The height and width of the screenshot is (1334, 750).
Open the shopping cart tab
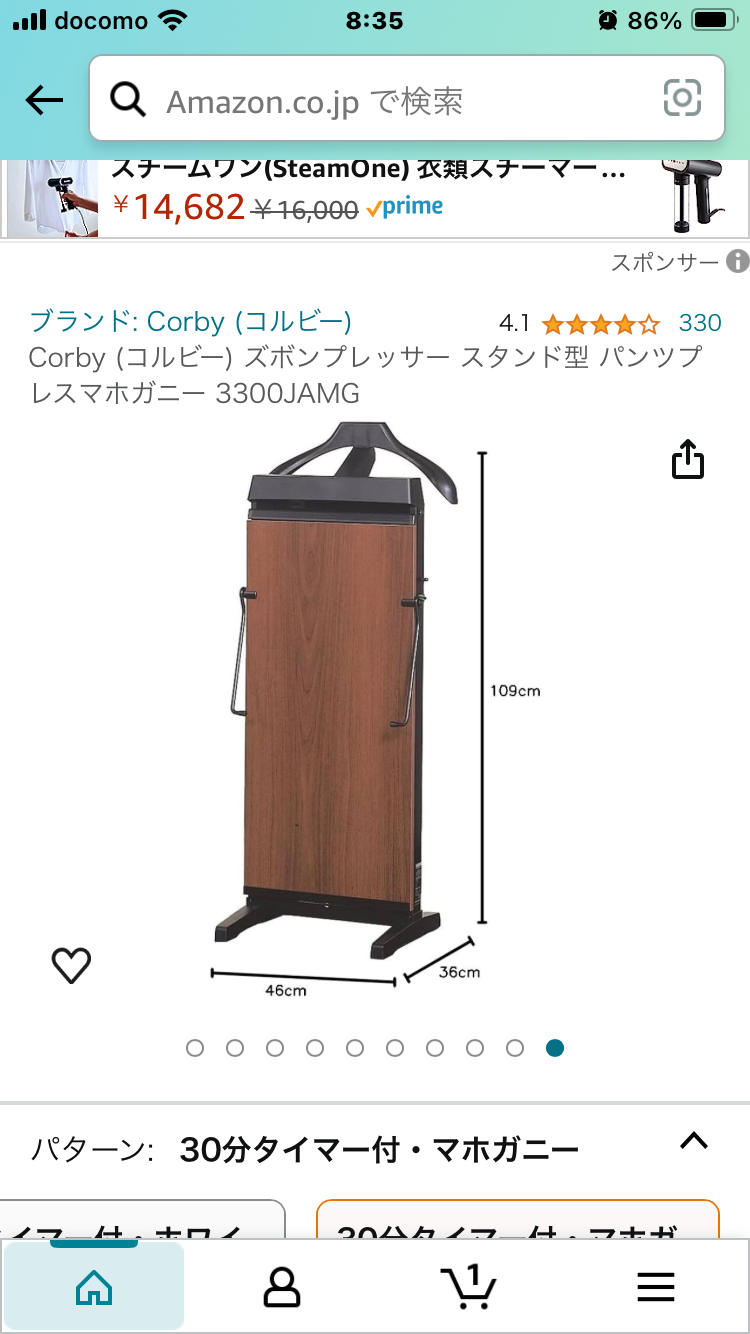pos(468,1286)
